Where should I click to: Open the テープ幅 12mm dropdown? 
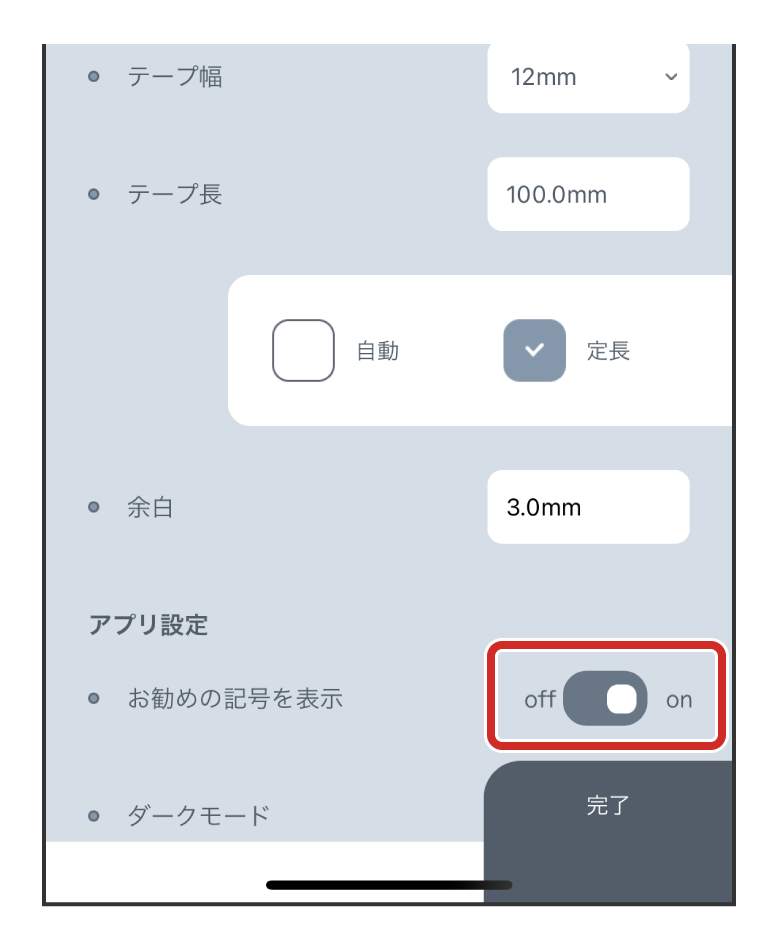click(x=588, y=78)
